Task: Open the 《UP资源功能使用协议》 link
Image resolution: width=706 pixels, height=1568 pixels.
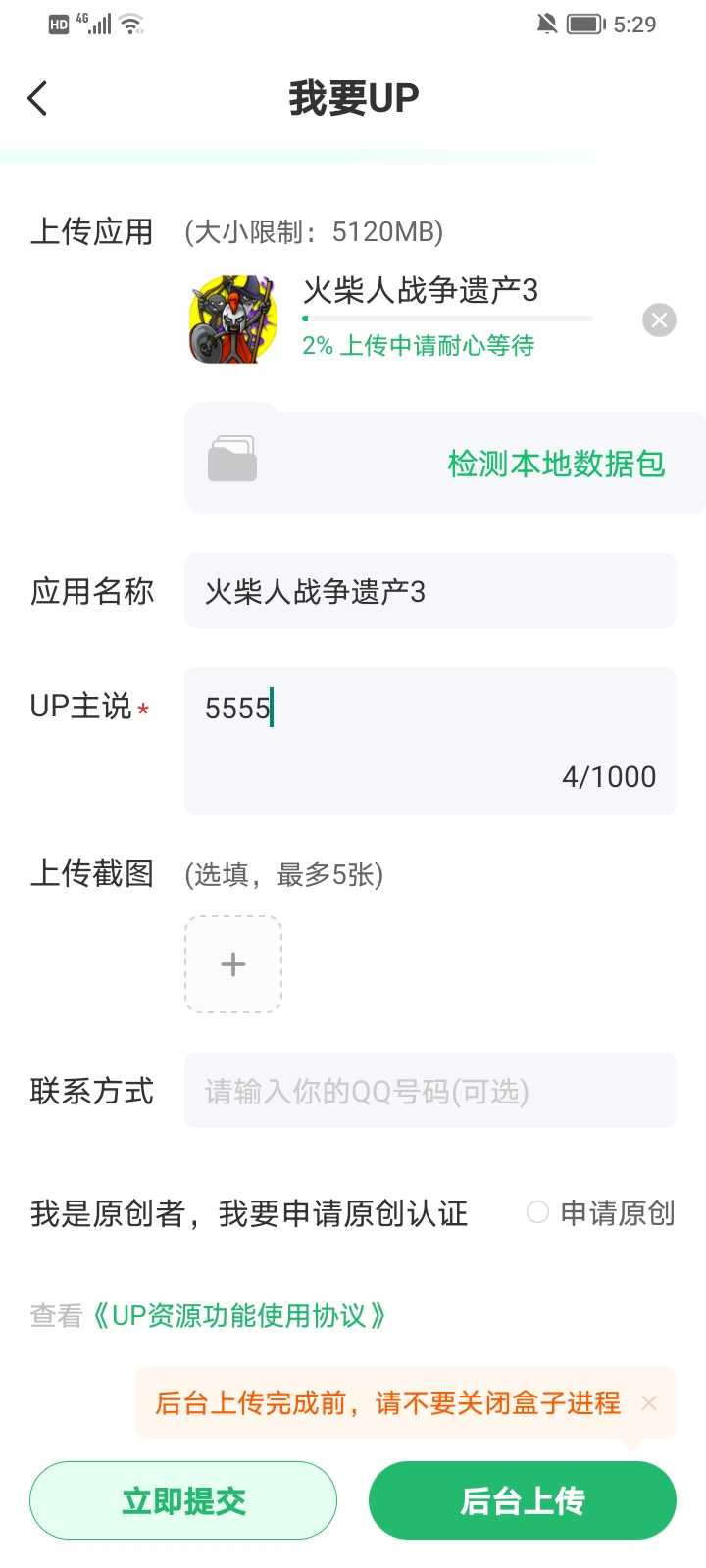Action: pyautogui.click(x=238, y=1315)
